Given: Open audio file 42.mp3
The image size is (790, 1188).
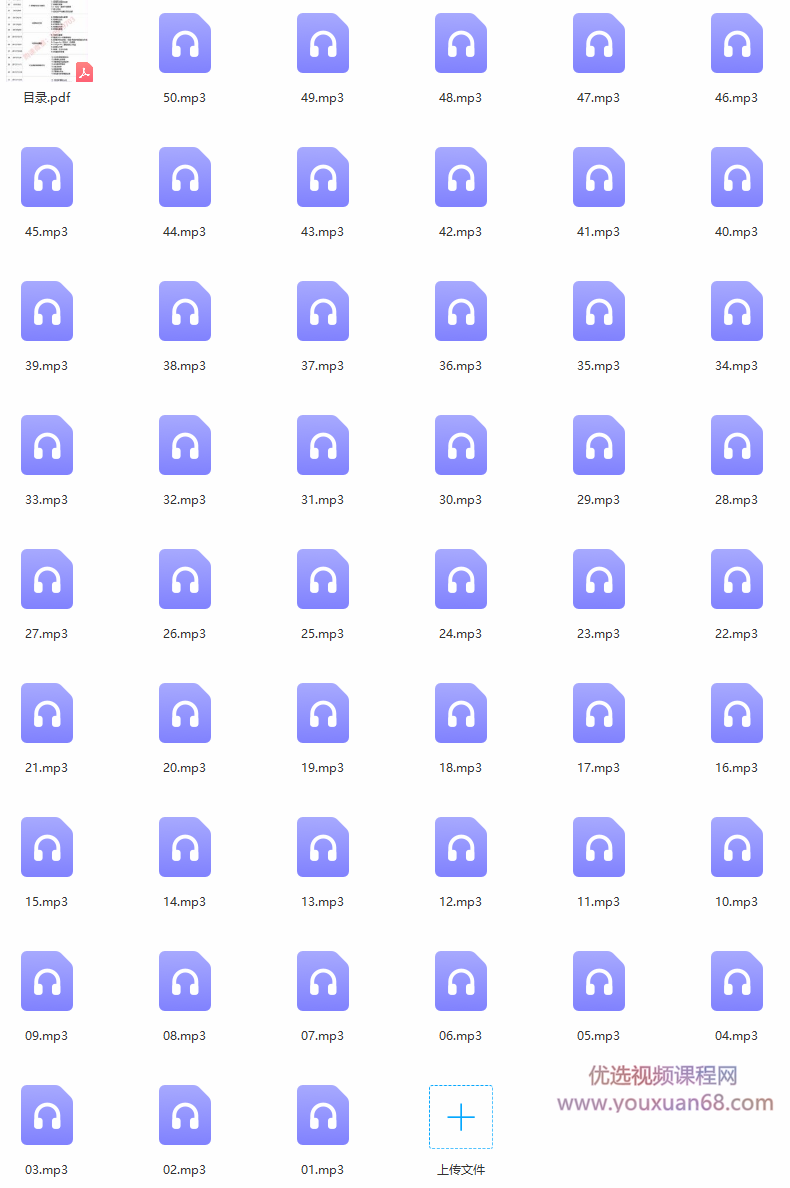Looking at the screenshot, I should 461,178.
